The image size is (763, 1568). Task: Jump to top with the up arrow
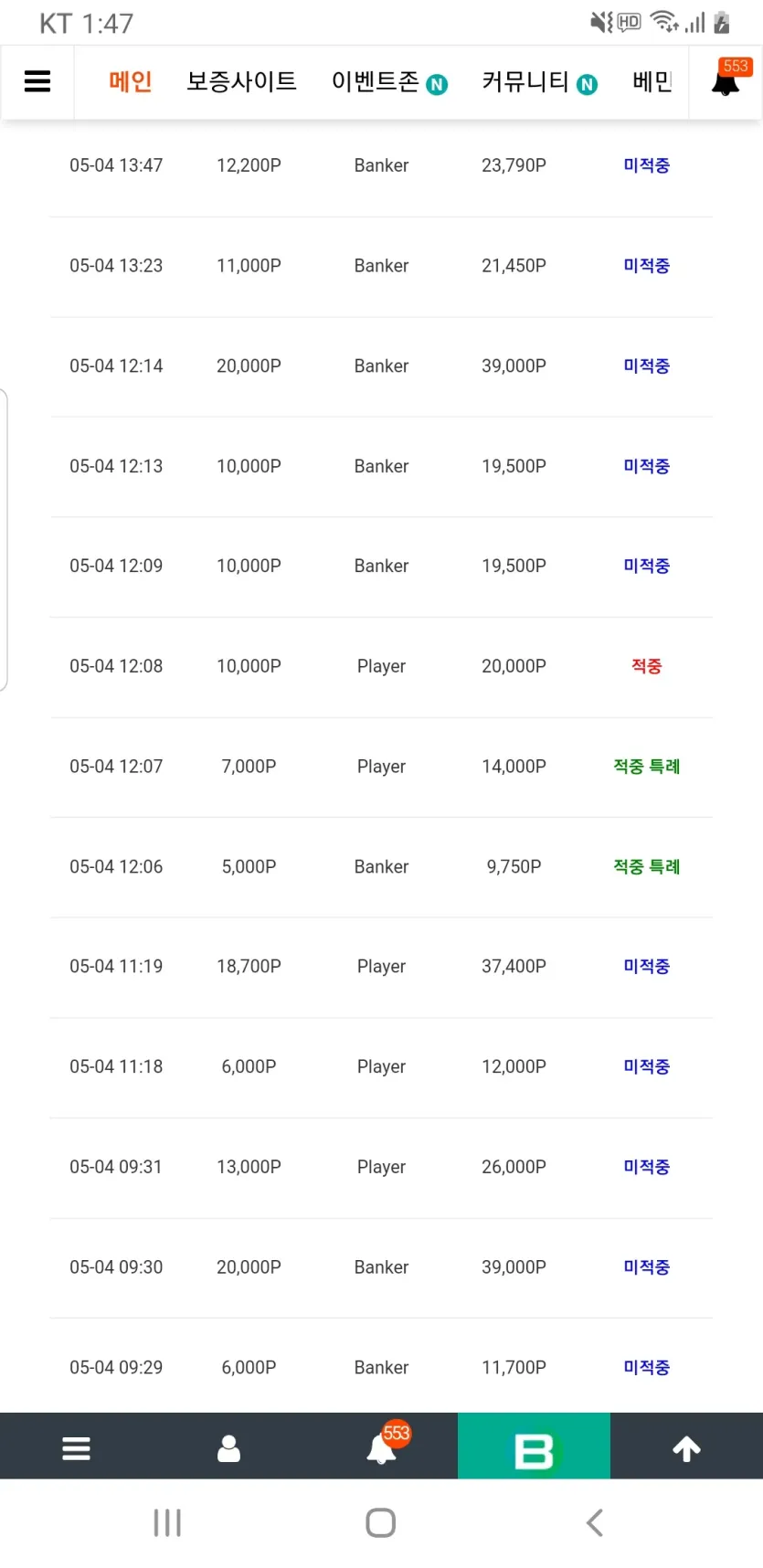(x=686, y=1448)
